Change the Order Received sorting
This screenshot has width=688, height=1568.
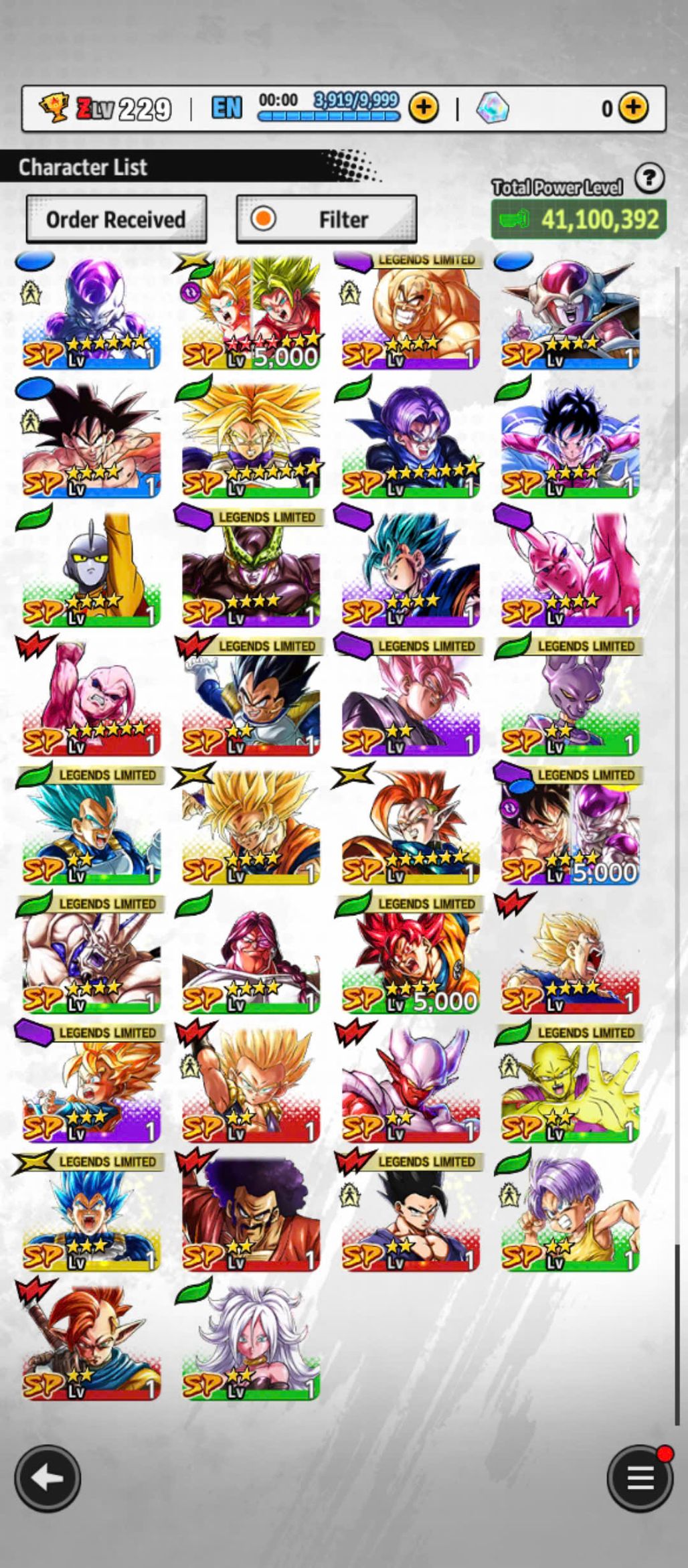pos(116,219)
